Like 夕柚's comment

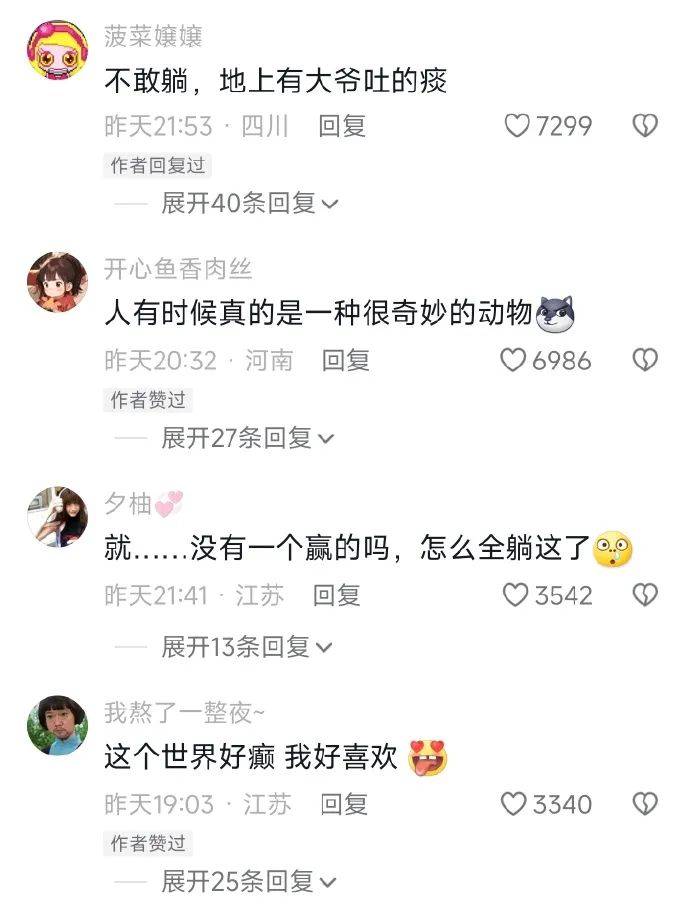point(515,595)
